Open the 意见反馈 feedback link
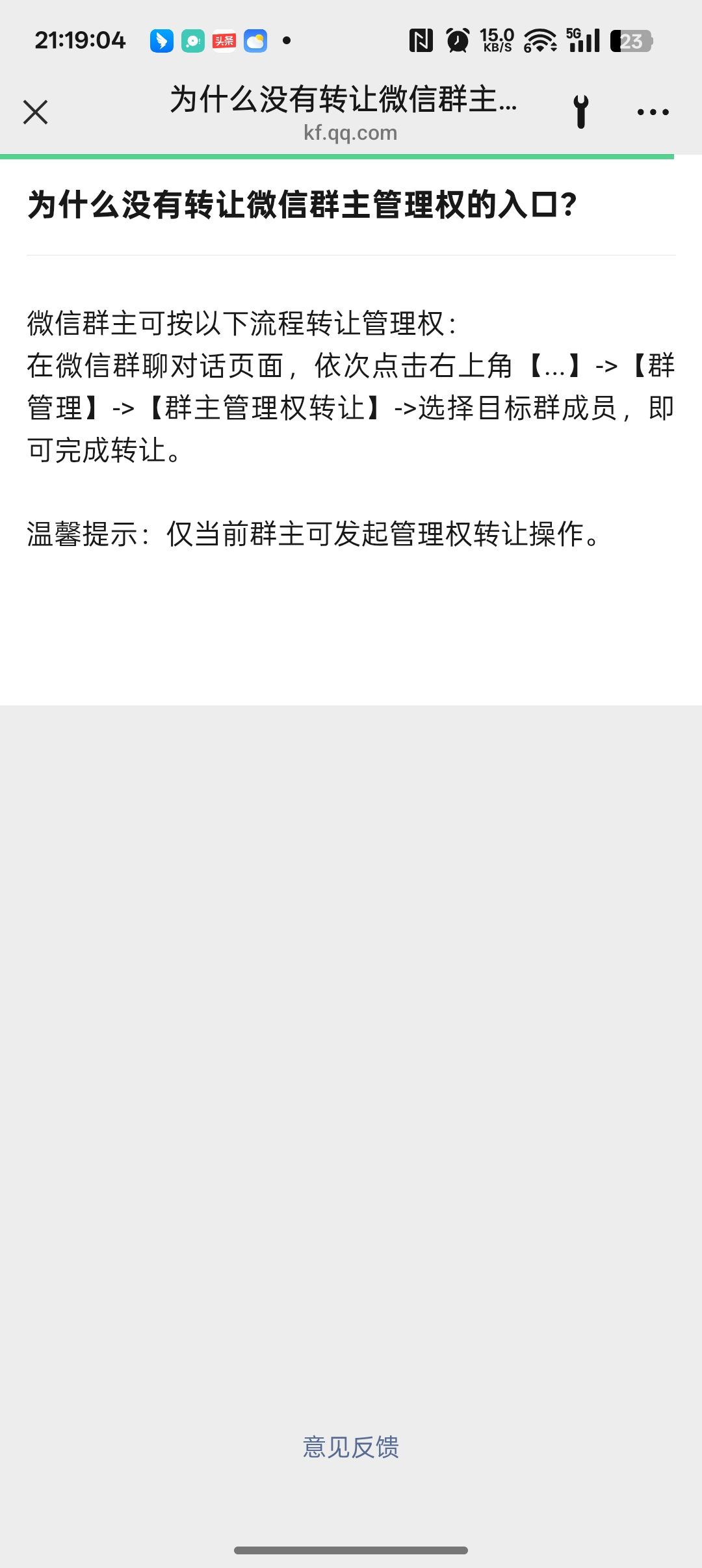 350,1448
